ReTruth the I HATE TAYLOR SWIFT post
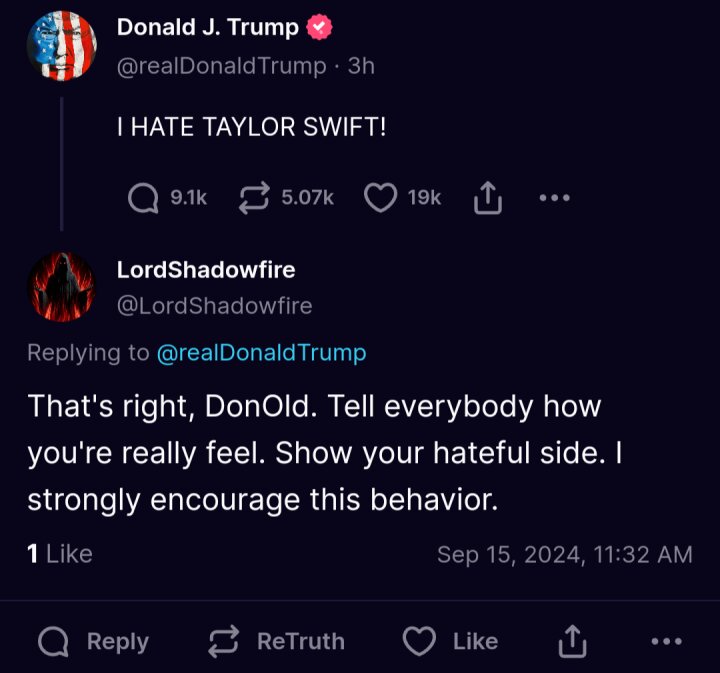 click(x=257, y=198)
